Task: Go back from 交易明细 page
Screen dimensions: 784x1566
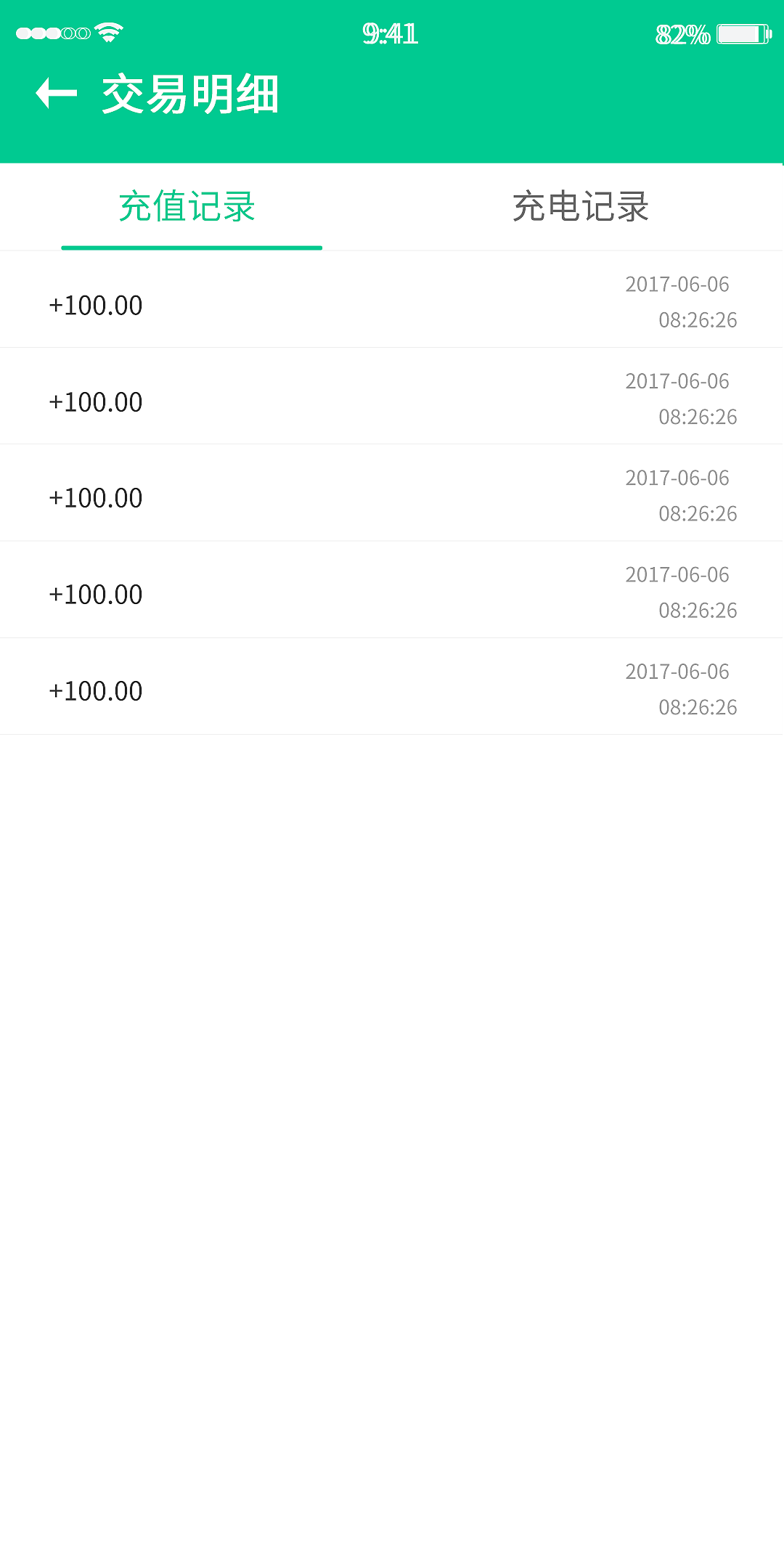Action: point(57,94)
